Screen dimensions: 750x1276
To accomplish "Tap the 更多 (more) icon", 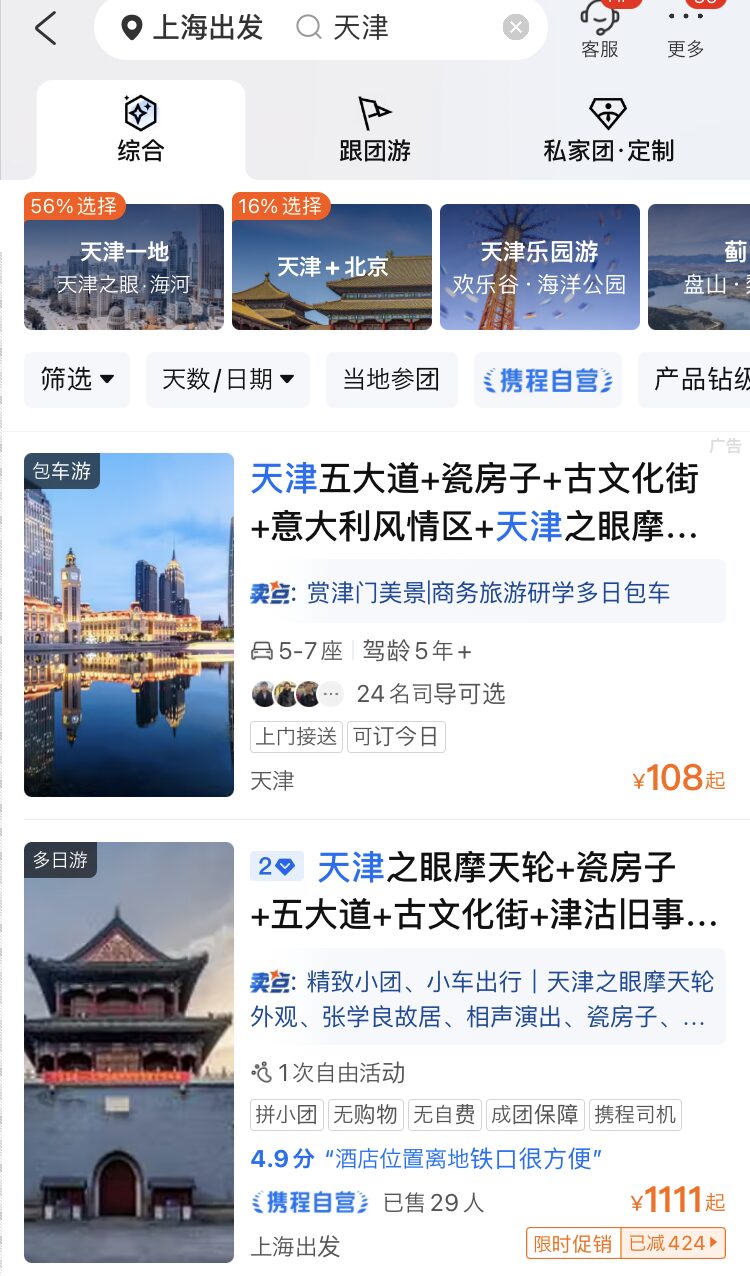I will tap(685, 29).
